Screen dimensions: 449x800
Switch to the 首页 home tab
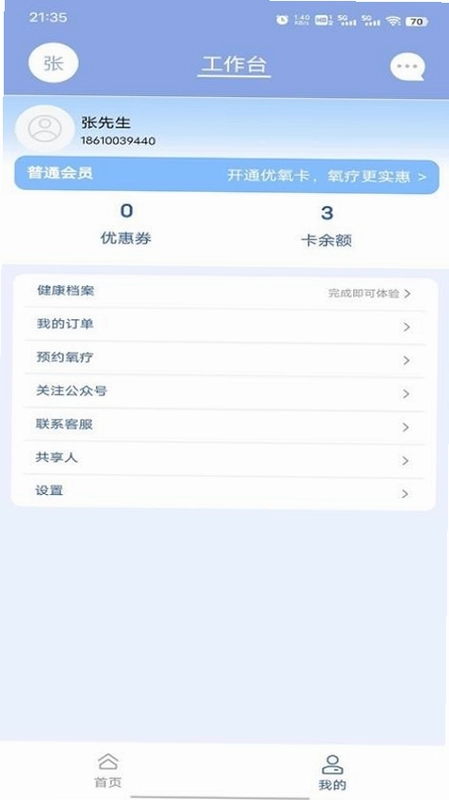coord(108,771)
